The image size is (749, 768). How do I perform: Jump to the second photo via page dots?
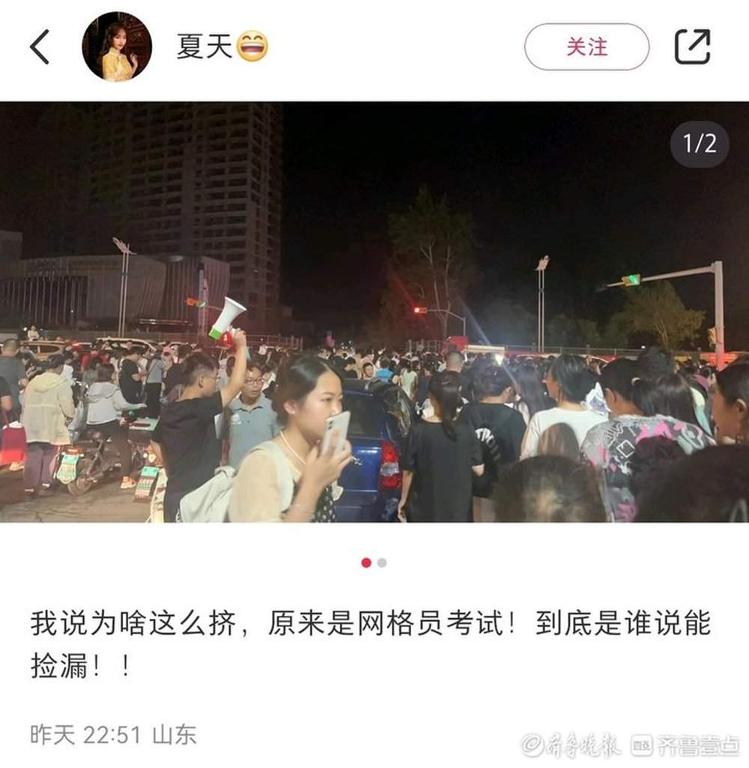click(382, 563)
